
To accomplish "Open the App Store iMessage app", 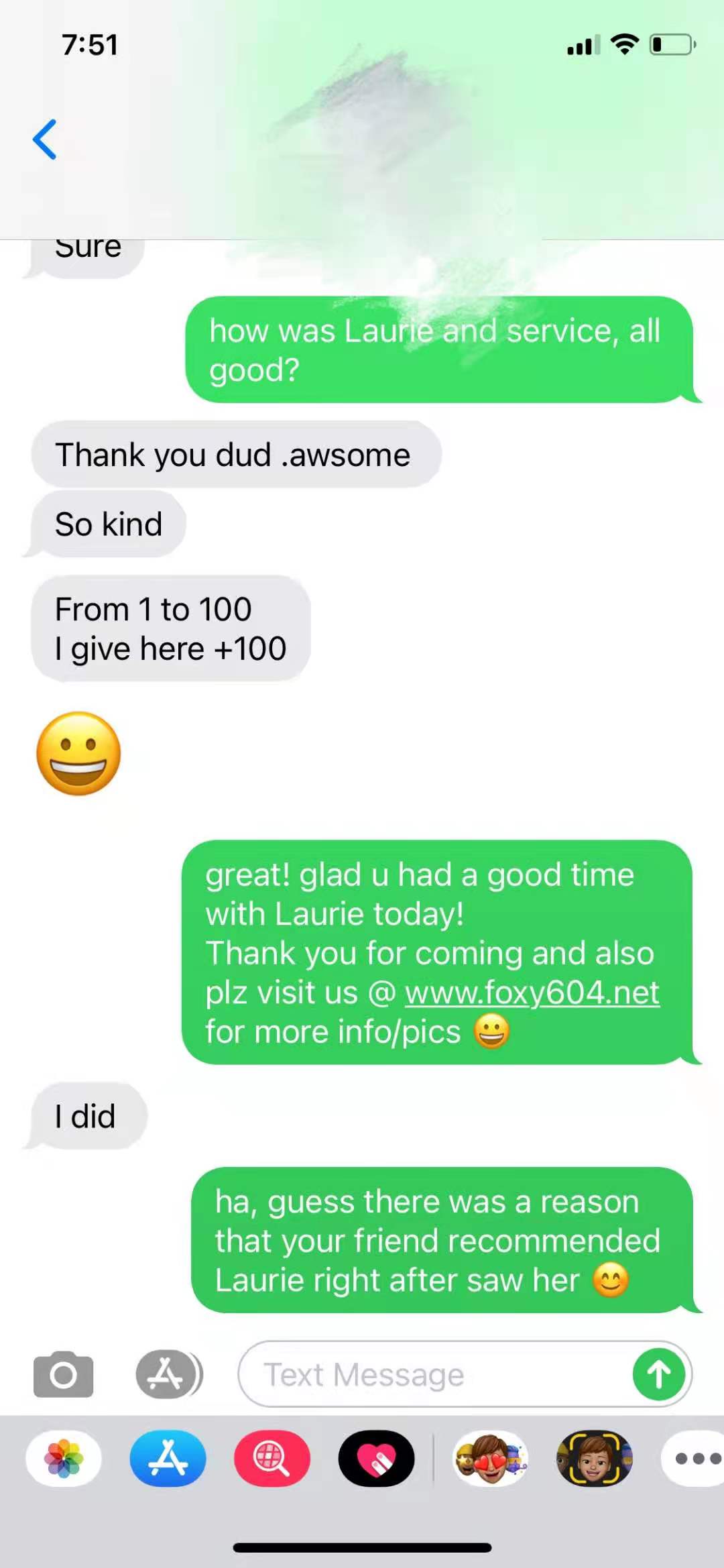I will [x=168, y=1458].
